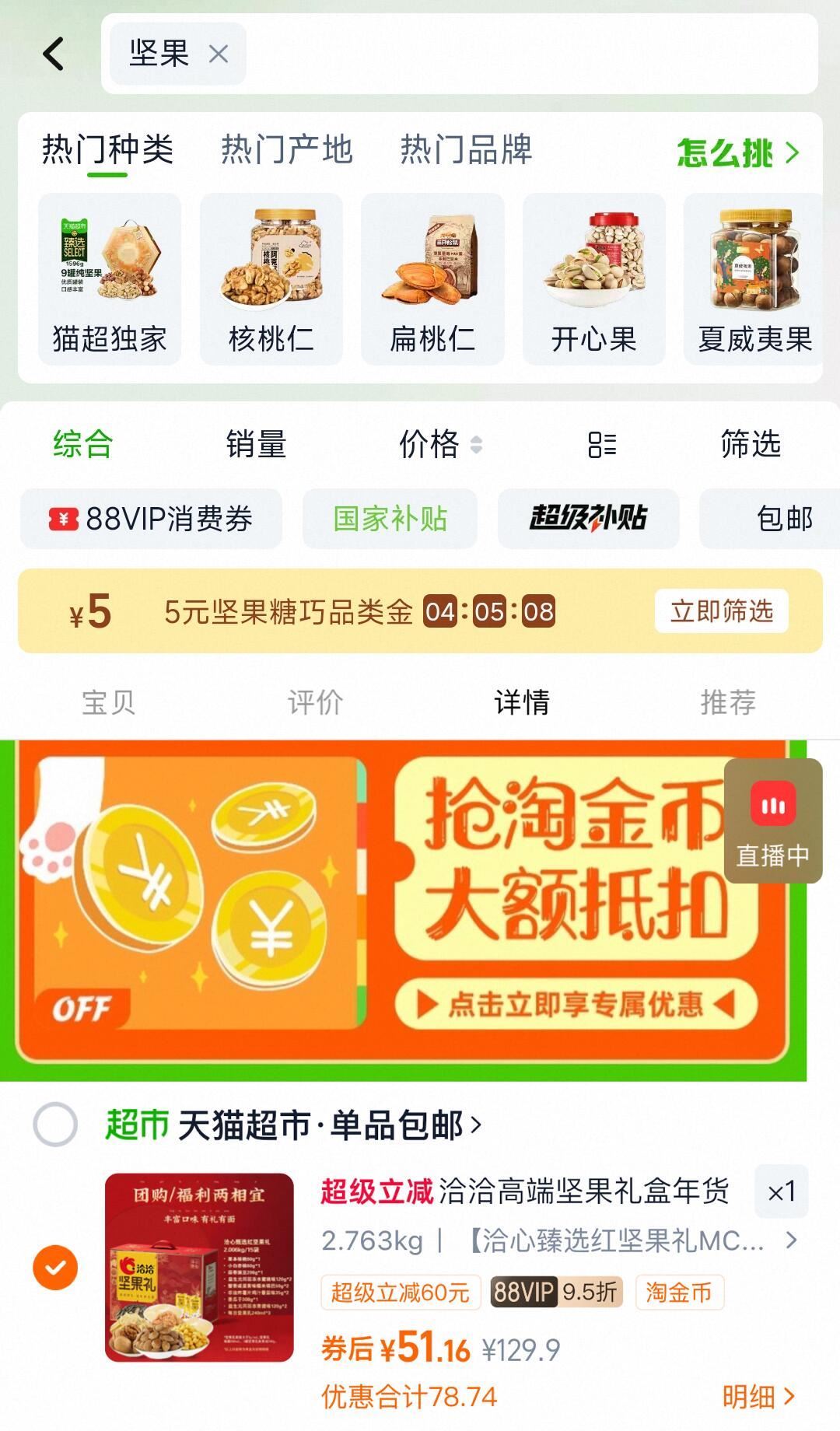Select the 核桃仁 category tile

tap(271, 280)
